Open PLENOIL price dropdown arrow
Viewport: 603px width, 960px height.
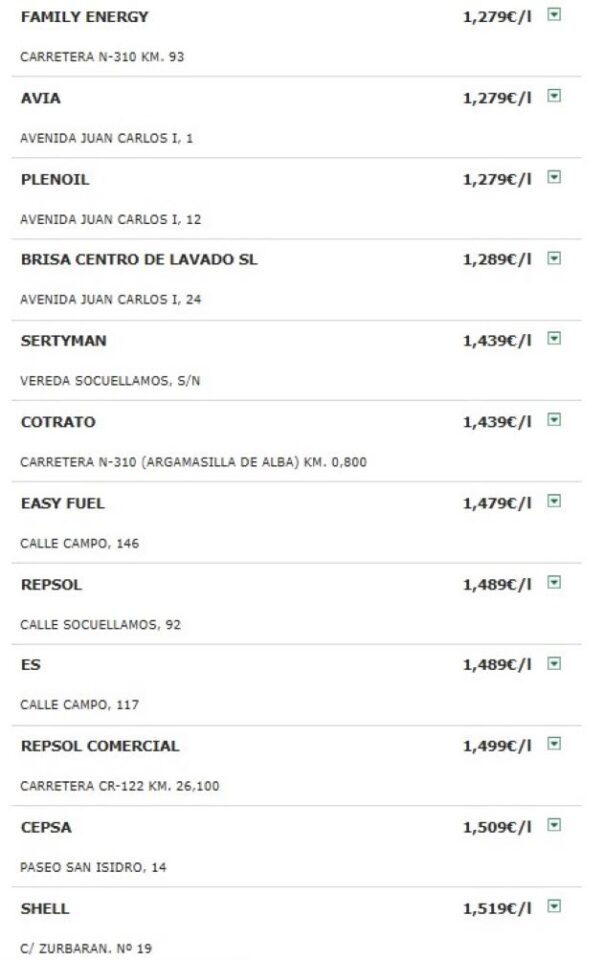pyautogui.click(x=555, y=178)
